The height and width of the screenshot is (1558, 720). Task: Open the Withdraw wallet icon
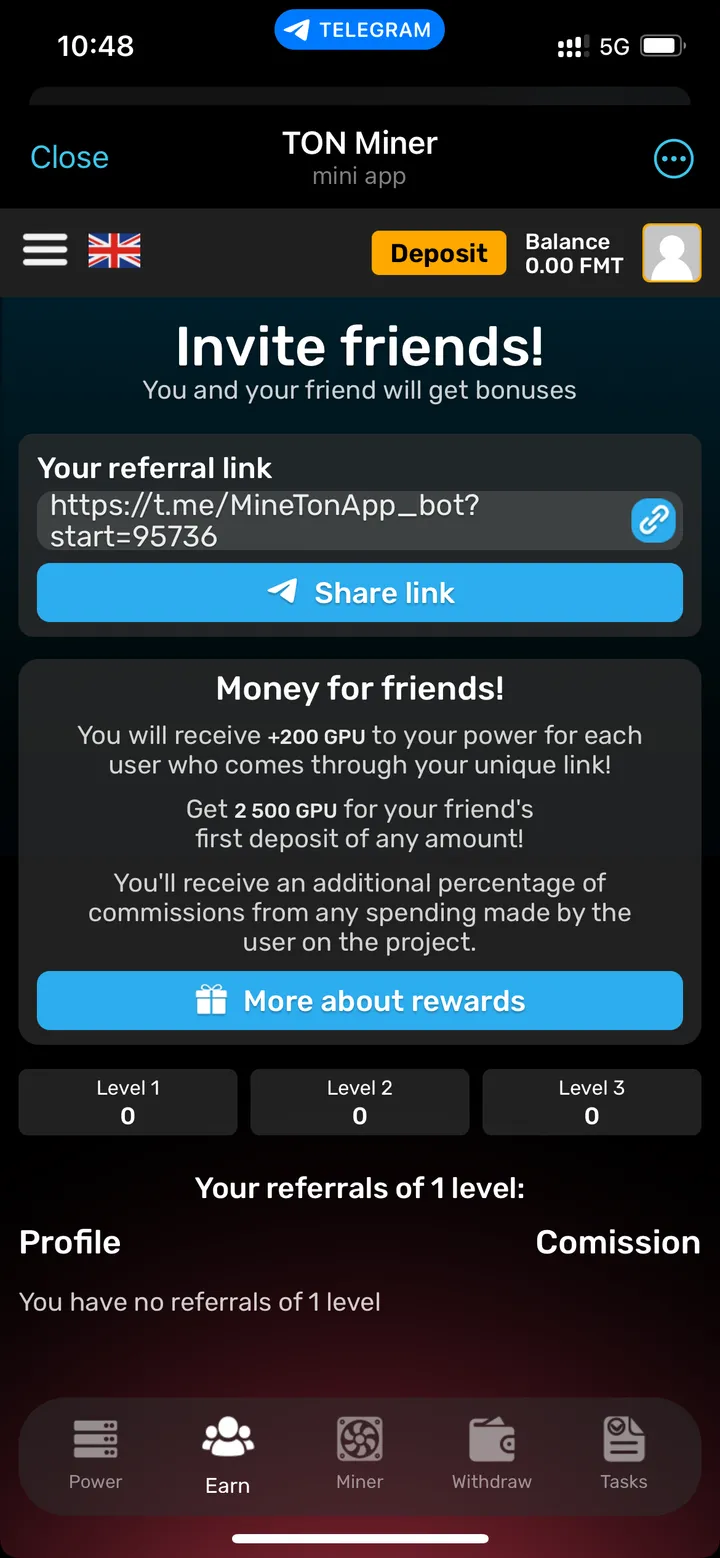pyautogui.click(x=491, y=1436)
